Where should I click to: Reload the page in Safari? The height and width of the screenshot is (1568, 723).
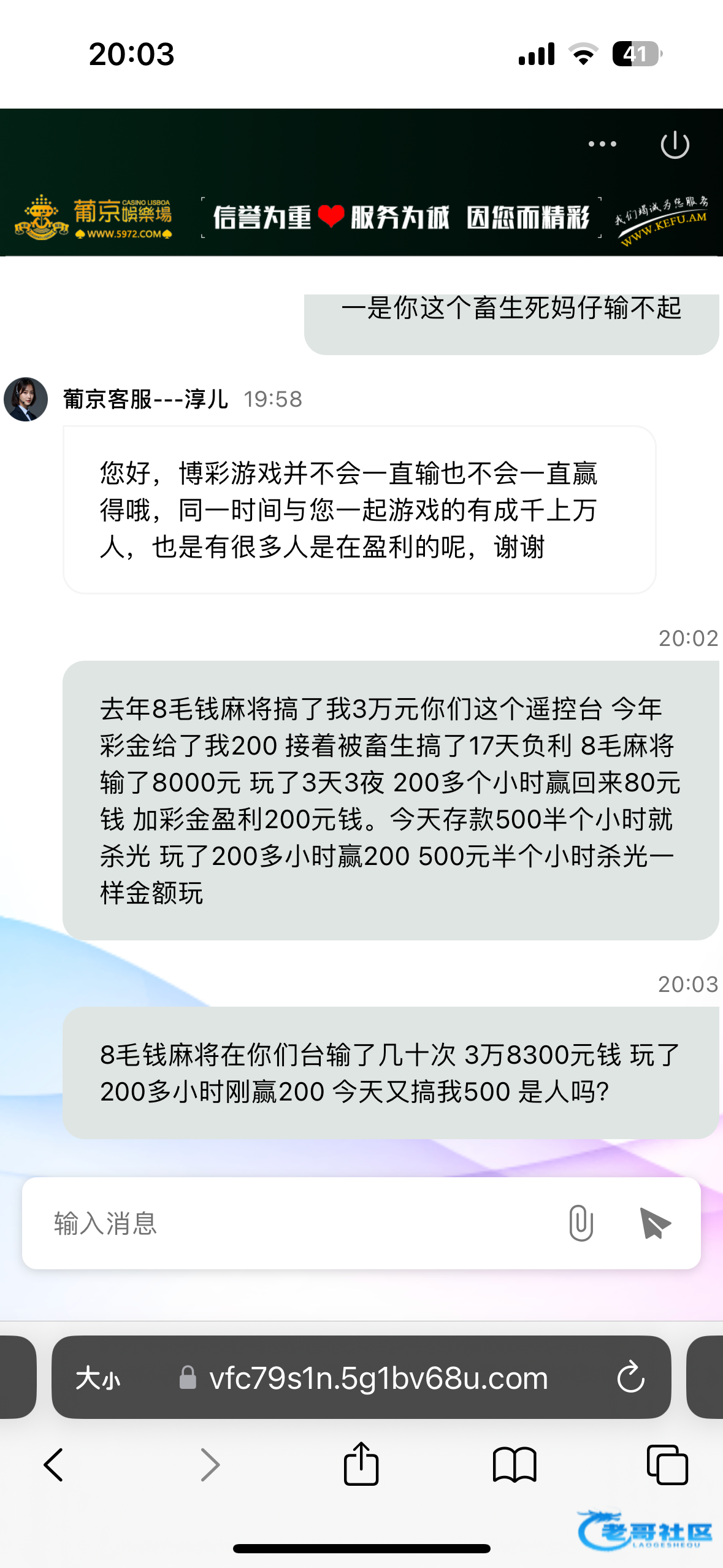pos(630,1378)
